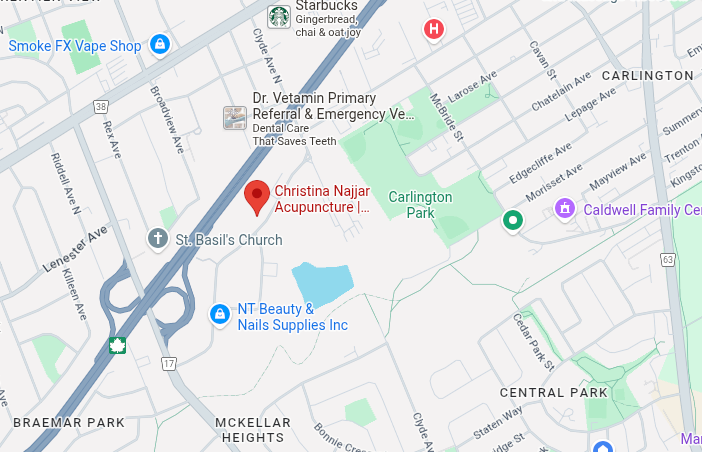This screenshot has width=702, height=452.
Task: Tap the Caldwell Family Centre marker
Action: [566, 209]
